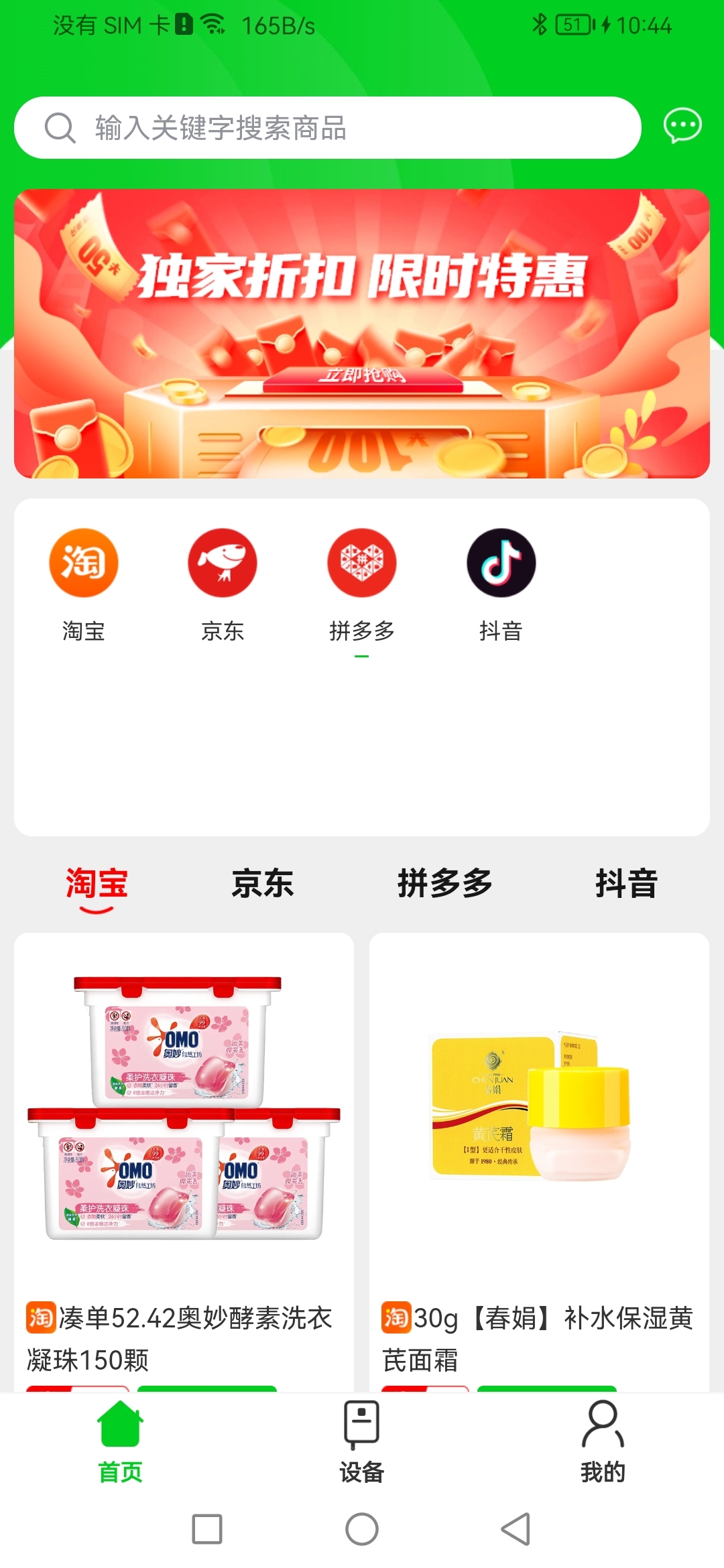Switch to the 京东 product tab
The image size is (724, 1568).
[264, 885]
